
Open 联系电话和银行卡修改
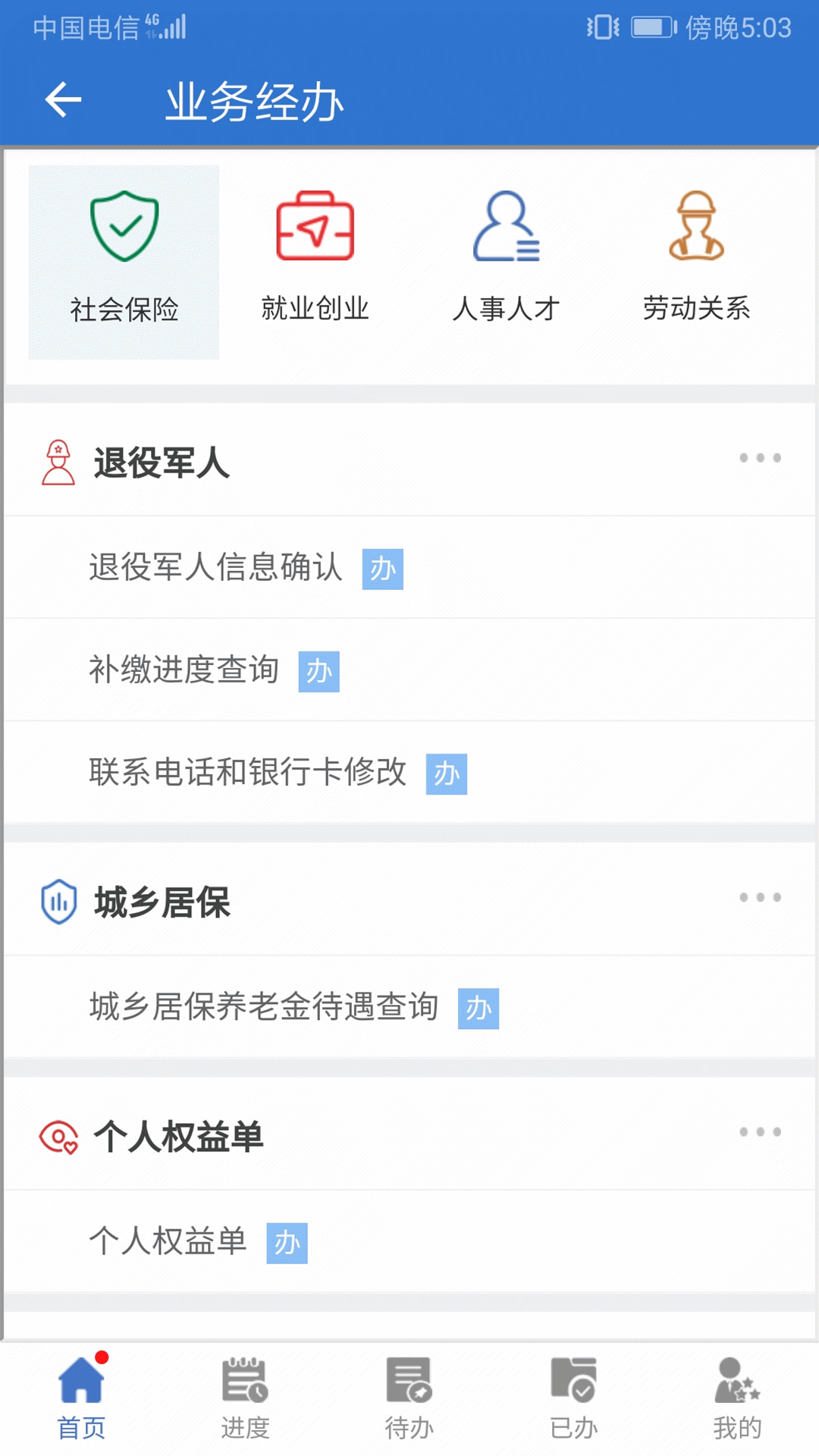click(409, 772)
